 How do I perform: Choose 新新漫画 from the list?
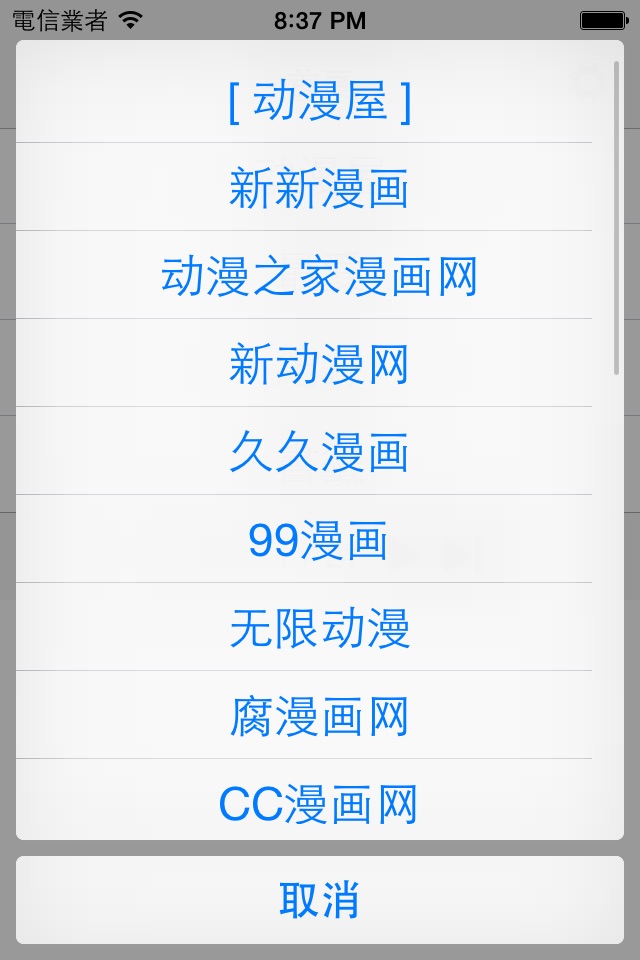320,187
